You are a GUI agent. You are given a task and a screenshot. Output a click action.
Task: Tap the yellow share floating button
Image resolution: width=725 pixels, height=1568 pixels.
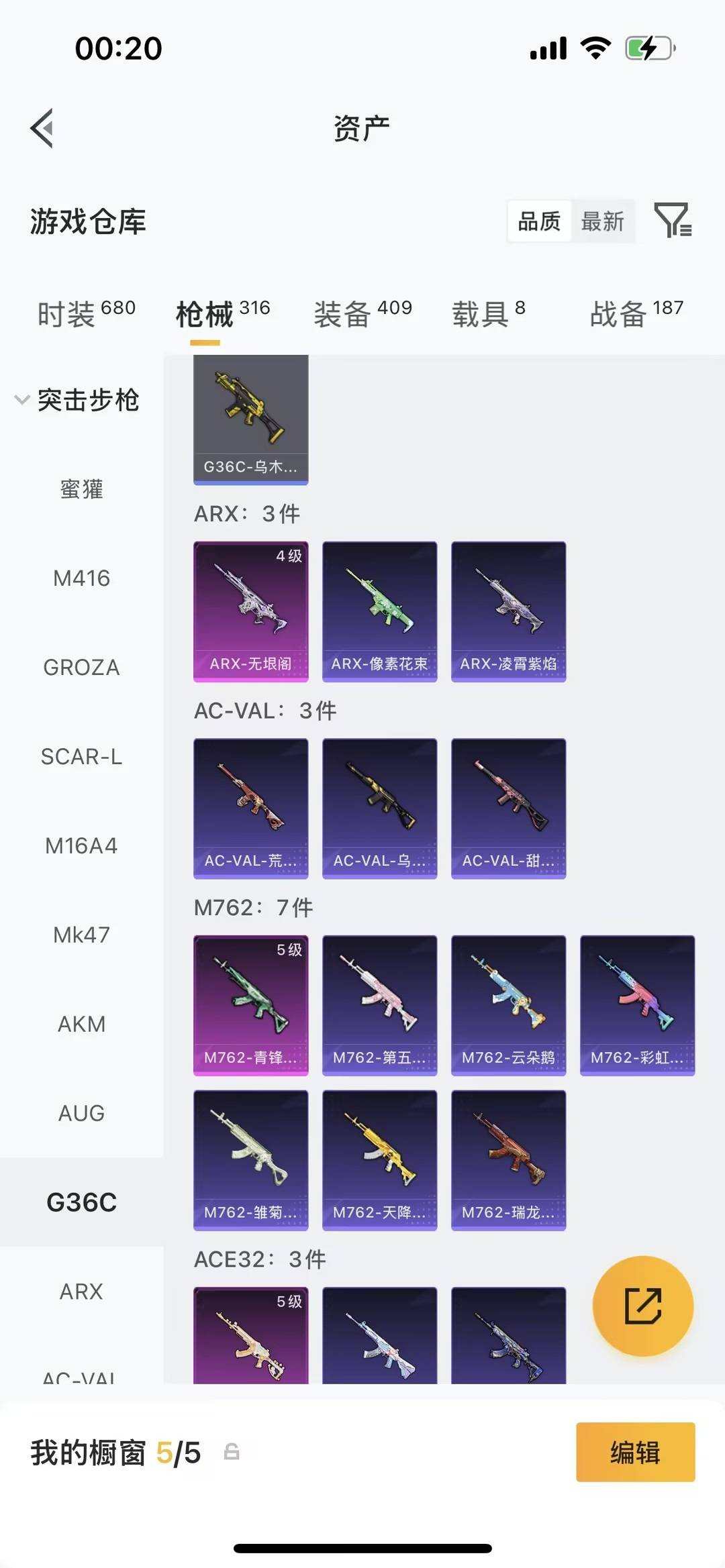point(642,1306)
